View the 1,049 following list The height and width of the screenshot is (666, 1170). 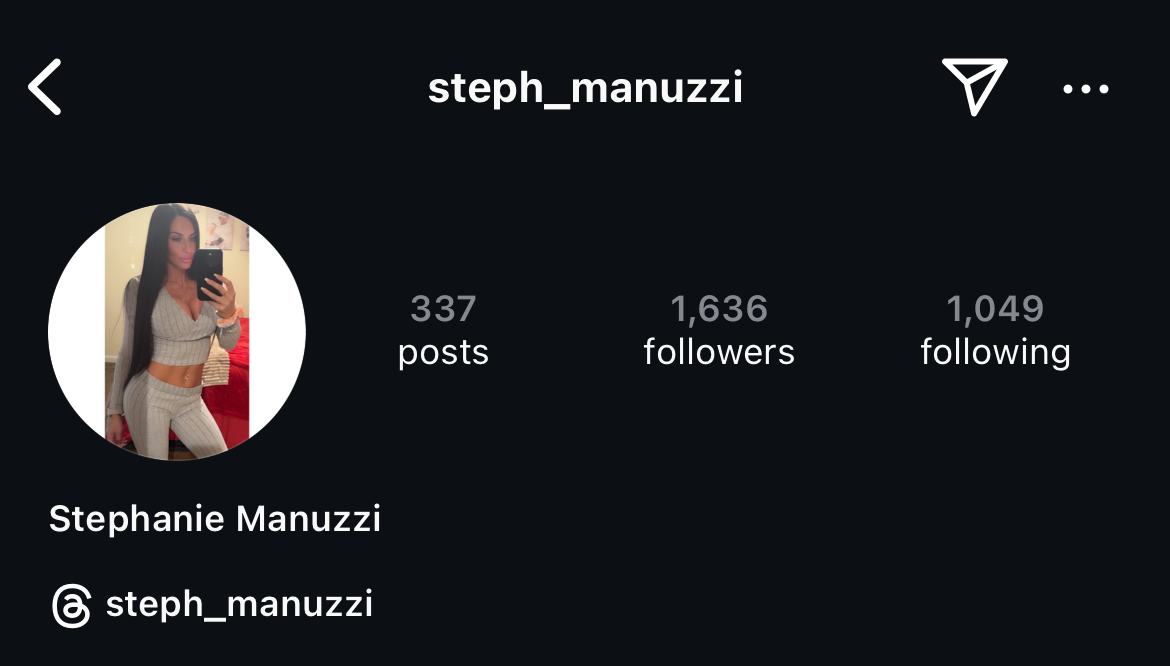point(995,330)
